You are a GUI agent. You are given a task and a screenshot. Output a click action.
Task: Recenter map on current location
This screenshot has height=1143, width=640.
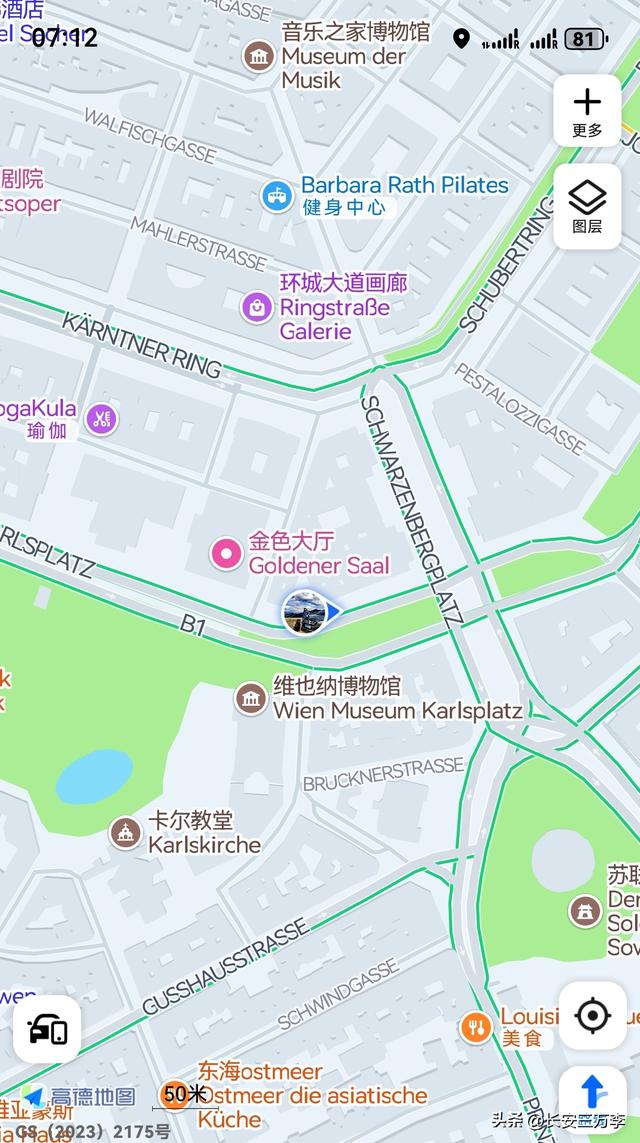pos(593,1015)
